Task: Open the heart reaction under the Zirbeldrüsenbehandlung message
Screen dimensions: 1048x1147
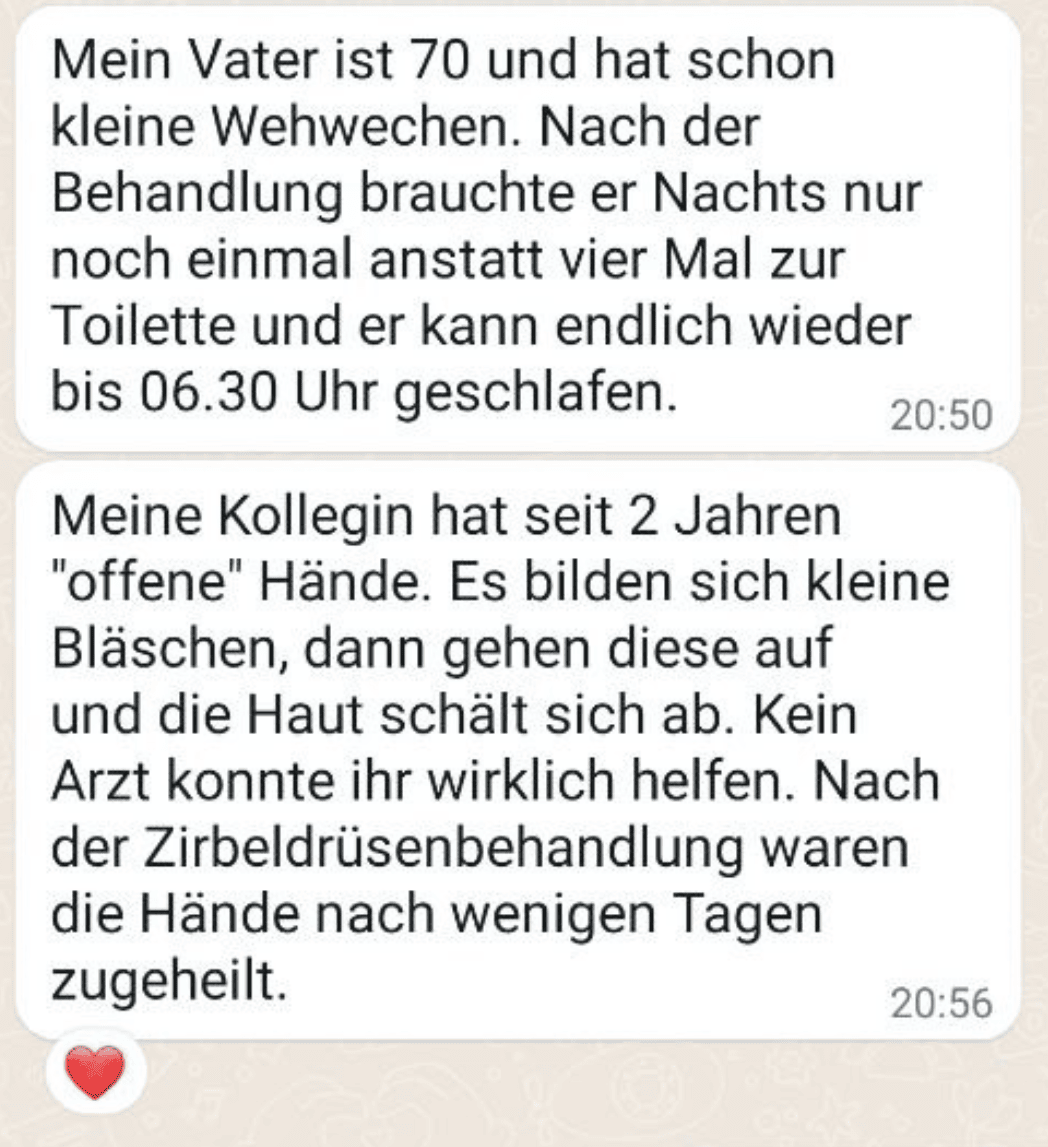Action: [x=95, y=1070]
